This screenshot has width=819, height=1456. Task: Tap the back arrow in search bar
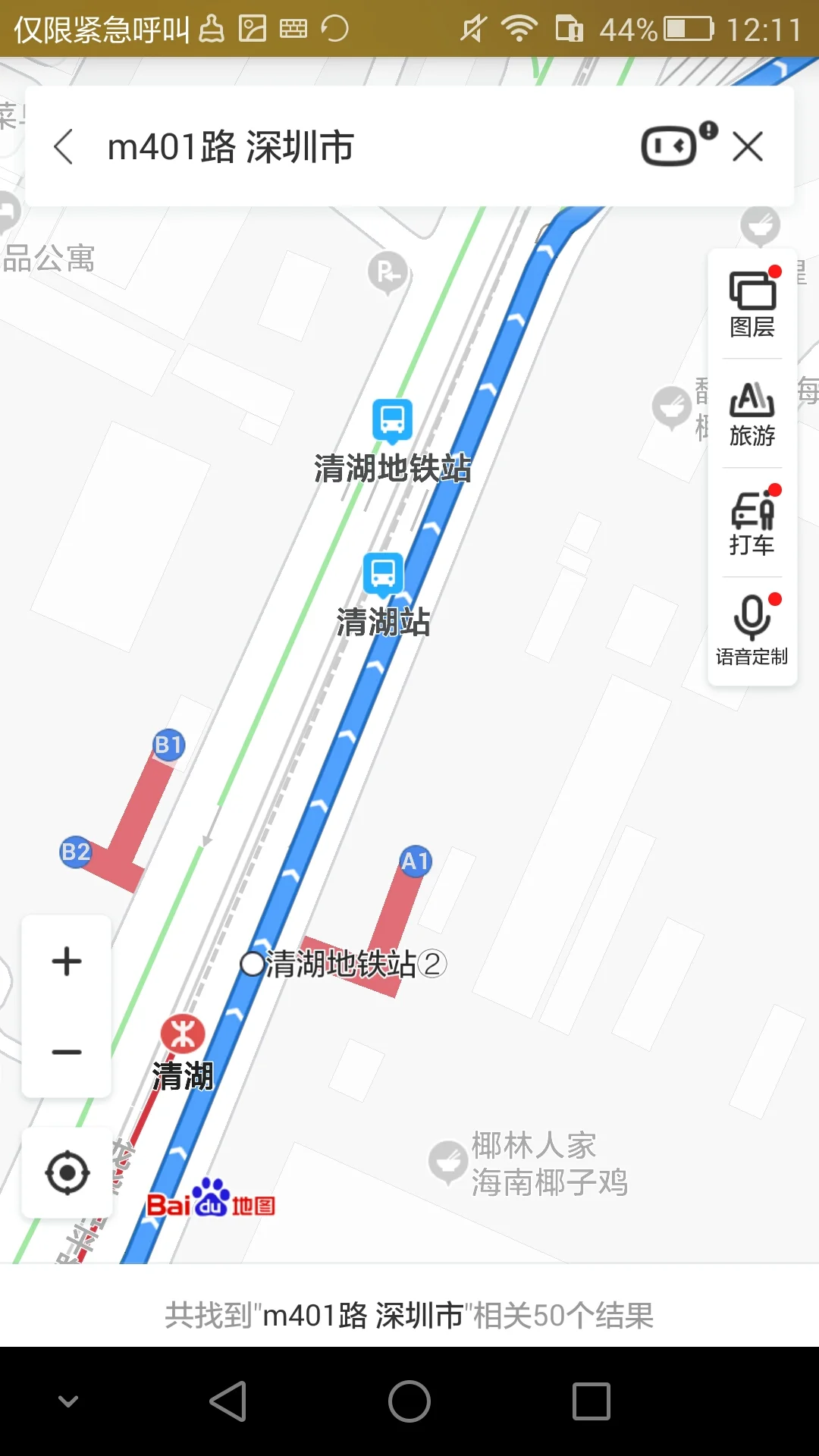pos(64,146)
